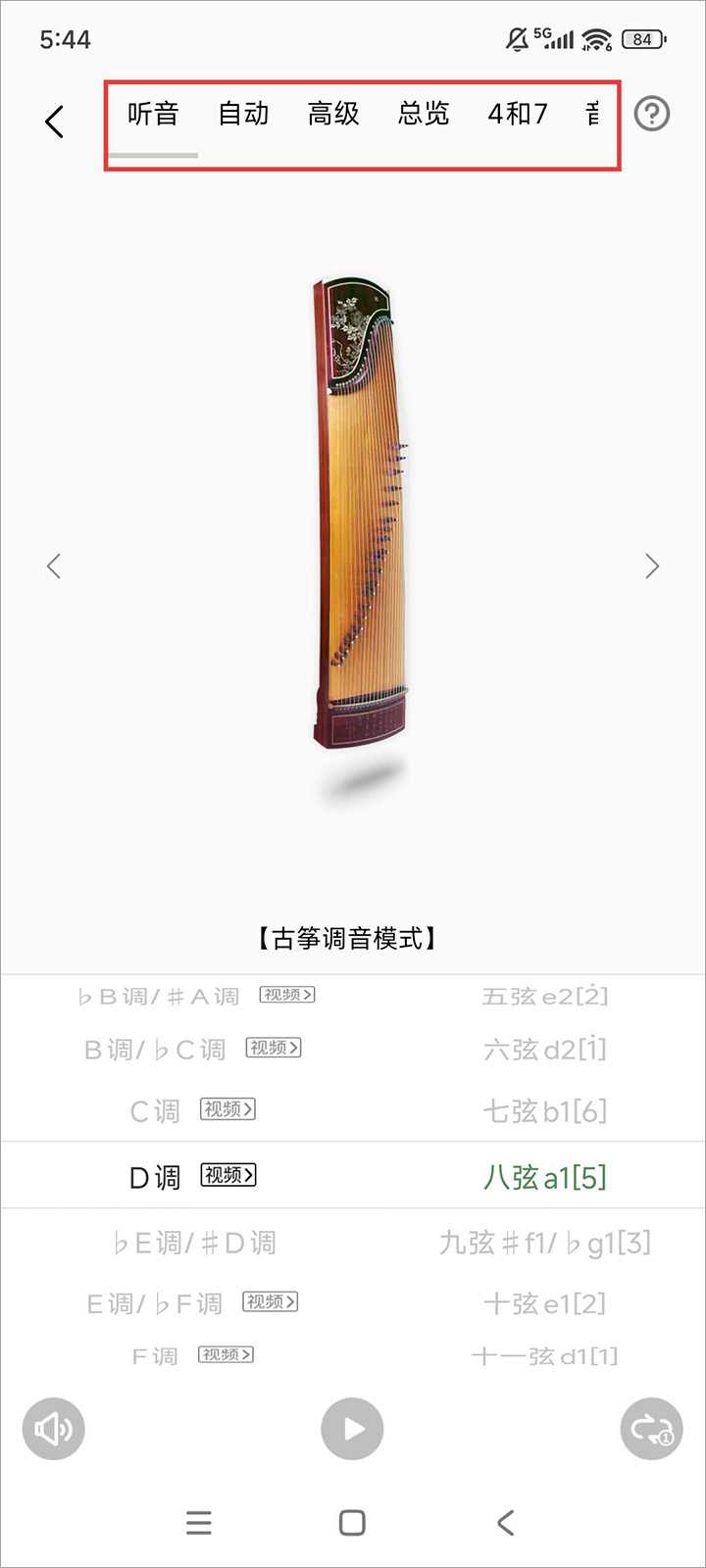
Task: Select the 高级 tab
Action: point(333,114)
